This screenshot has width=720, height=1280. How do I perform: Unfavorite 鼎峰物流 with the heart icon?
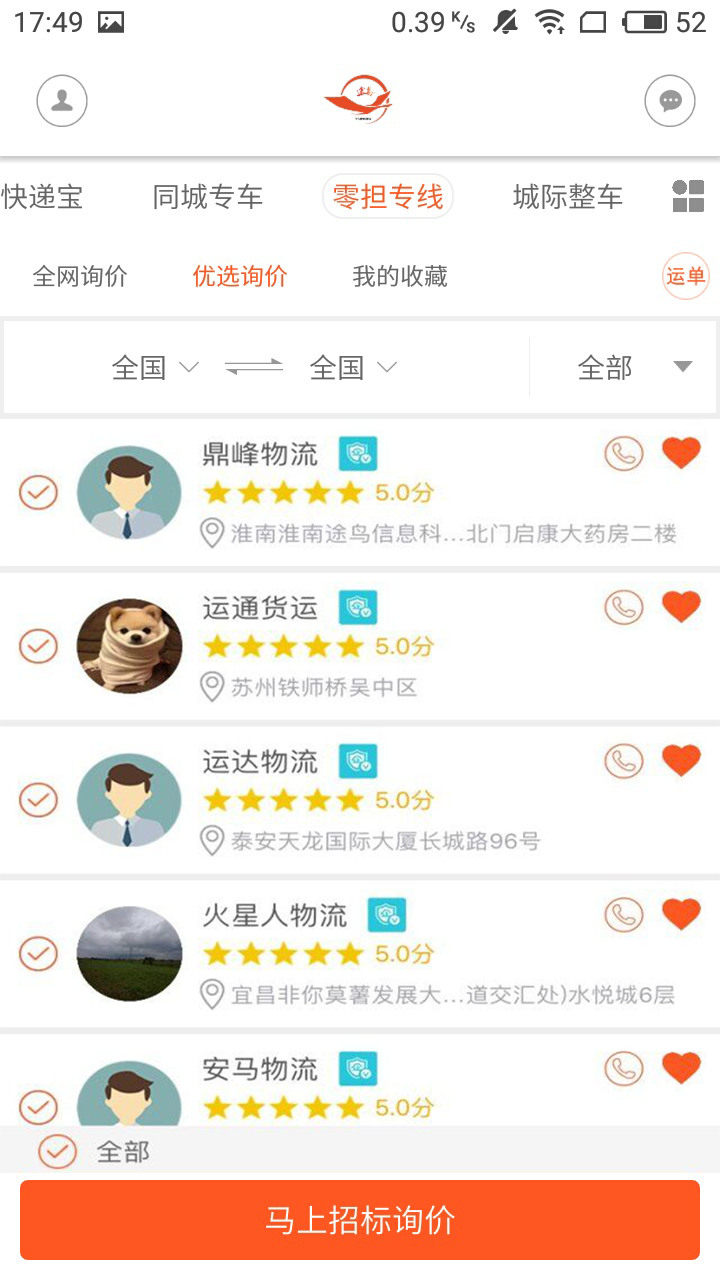click(x=681, y=453)
